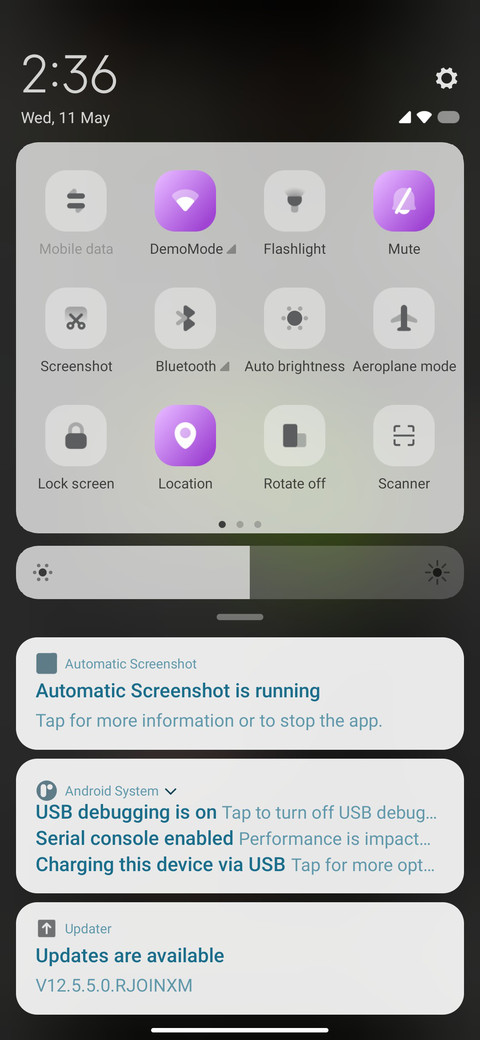This screenshot has width=480, height=1040.
Task: Toggle the DemoMode Wi-Fi tile
Action: coord(185,201)
